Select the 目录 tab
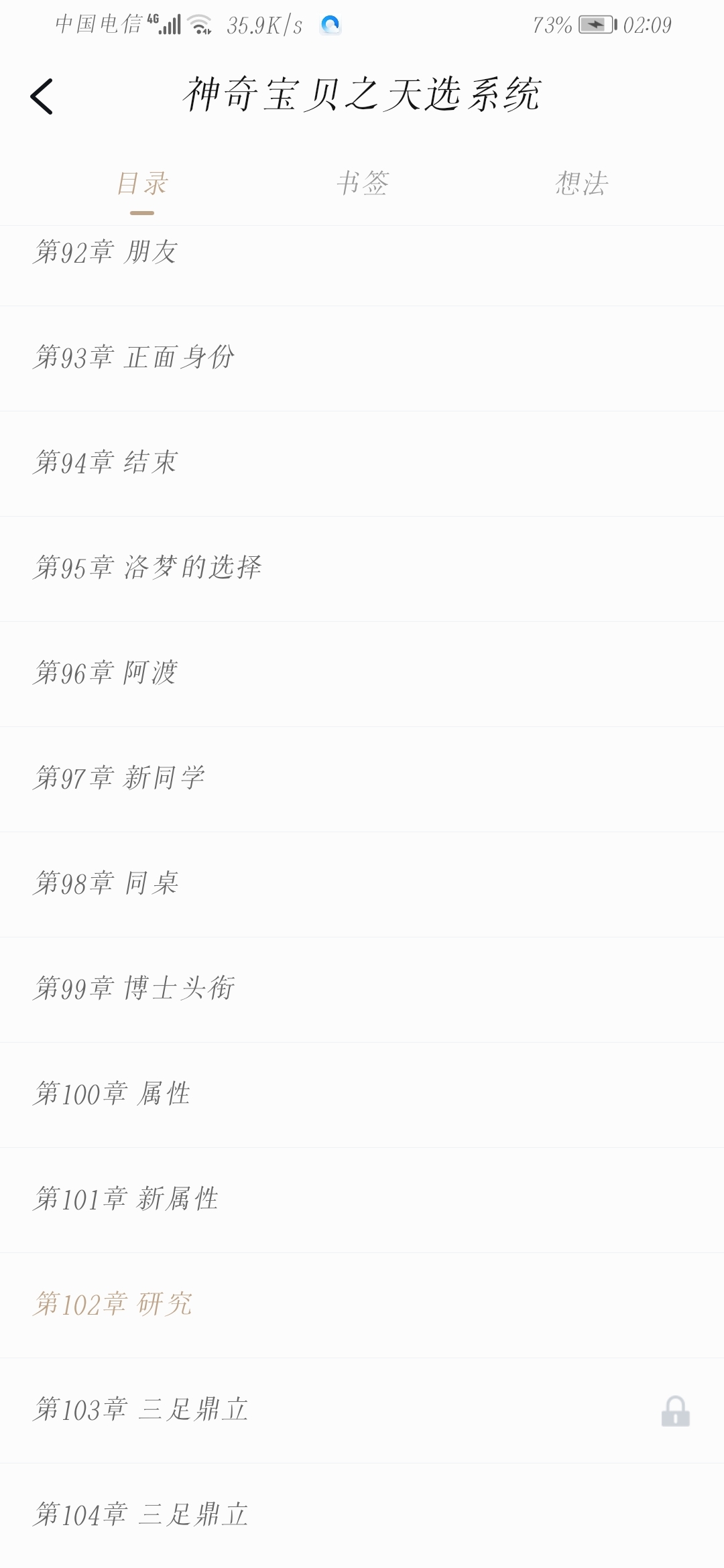724x1568 pixels. pos(142,183)
